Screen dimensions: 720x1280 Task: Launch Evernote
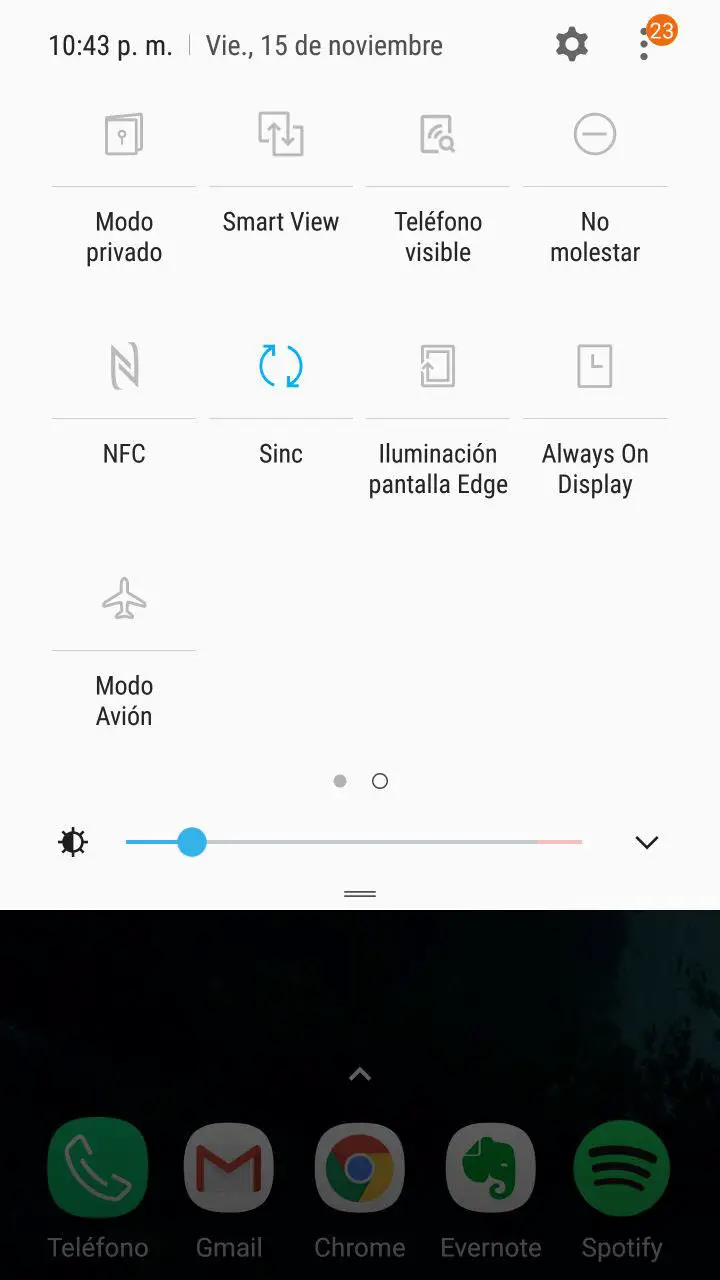coord(491,1167)
